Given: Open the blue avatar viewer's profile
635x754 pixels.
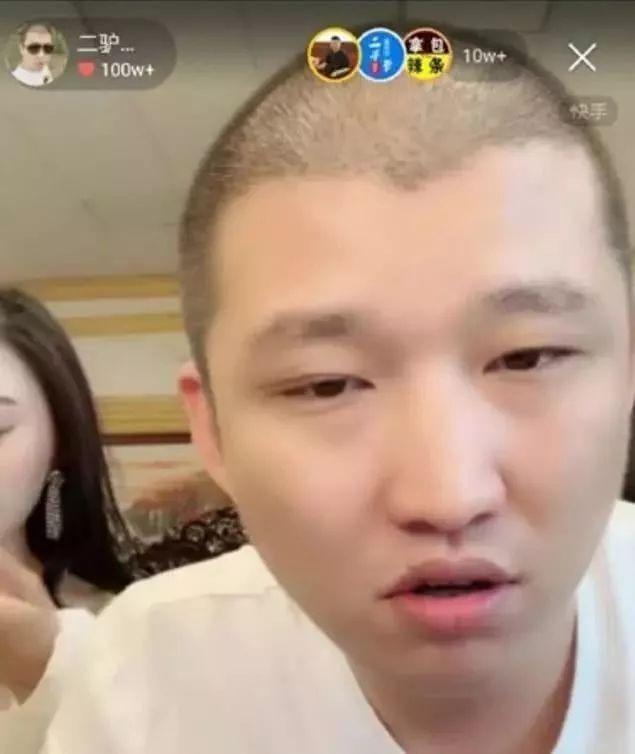Looking at the screenshot, I should point(381,55).
